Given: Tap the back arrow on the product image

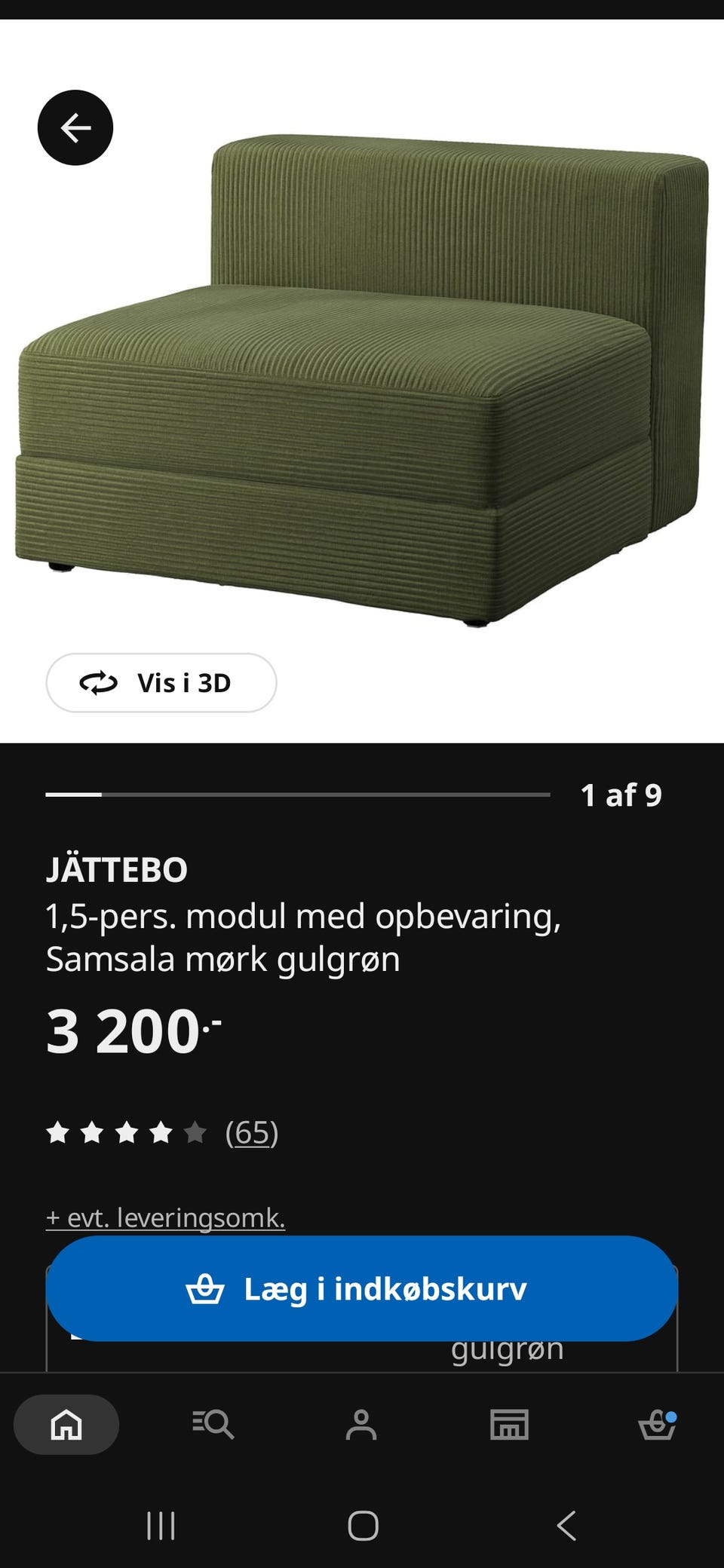Looking at the screenshot, I should point(74,128).
